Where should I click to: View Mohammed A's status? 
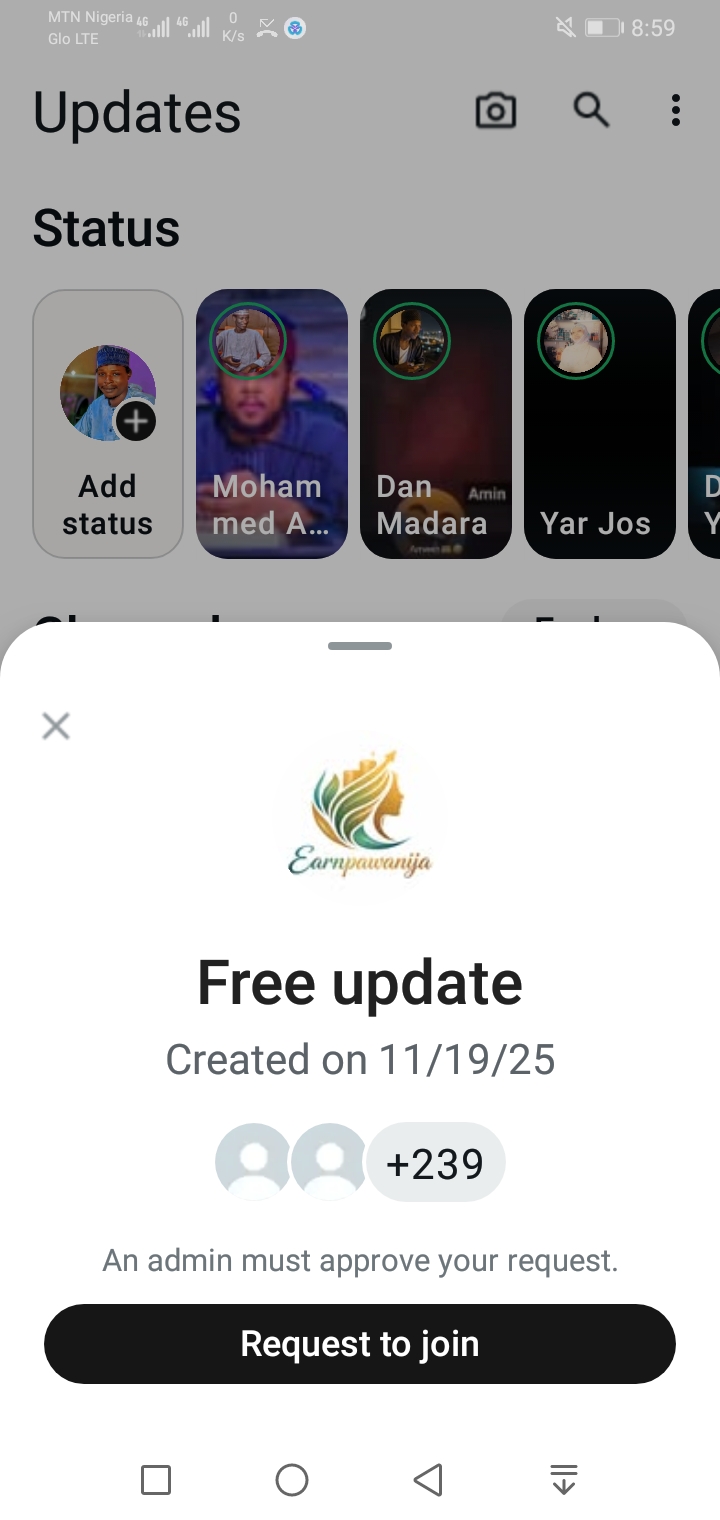coord(272,423)
